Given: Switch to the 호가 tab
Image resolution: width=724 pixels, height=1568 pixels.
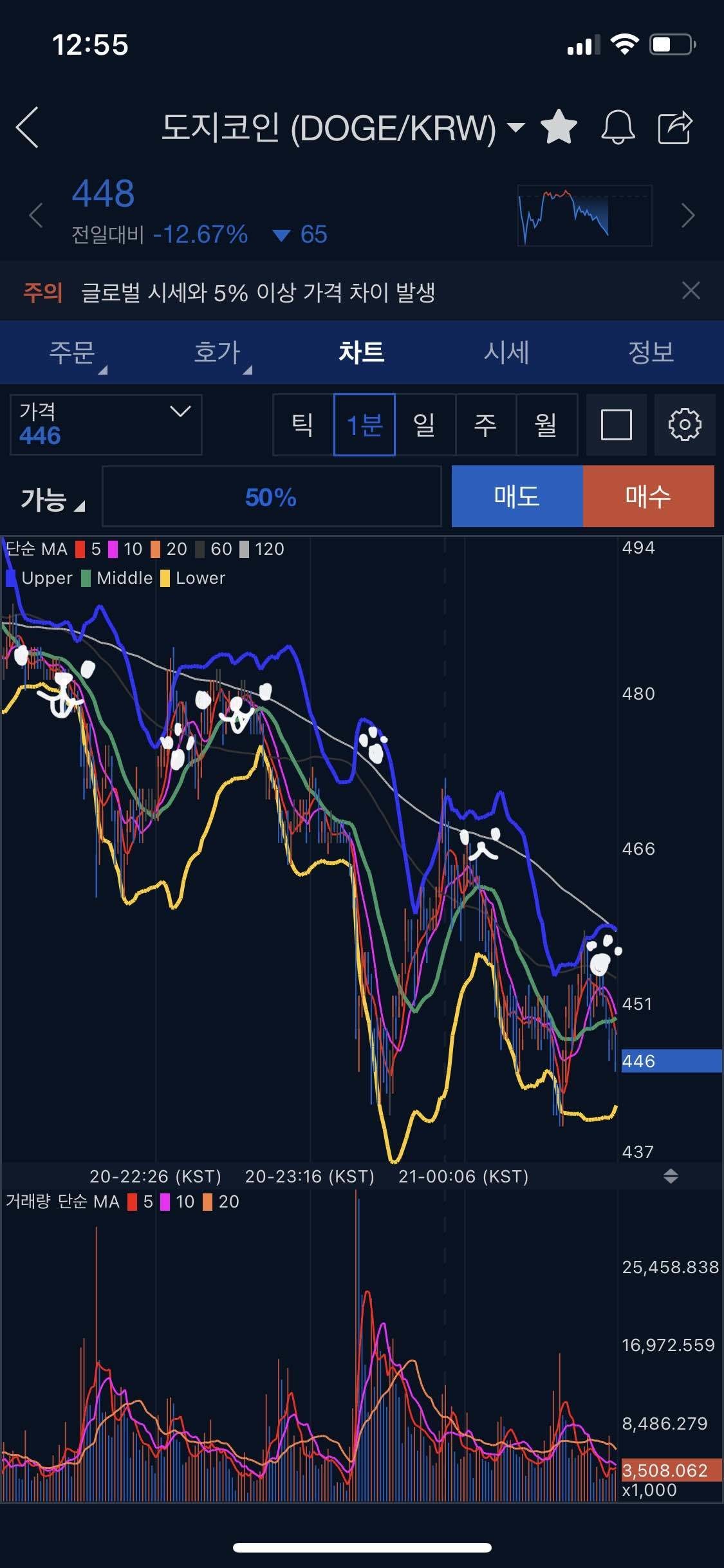Looking at the screenshot, I should (x=218, y=353).
